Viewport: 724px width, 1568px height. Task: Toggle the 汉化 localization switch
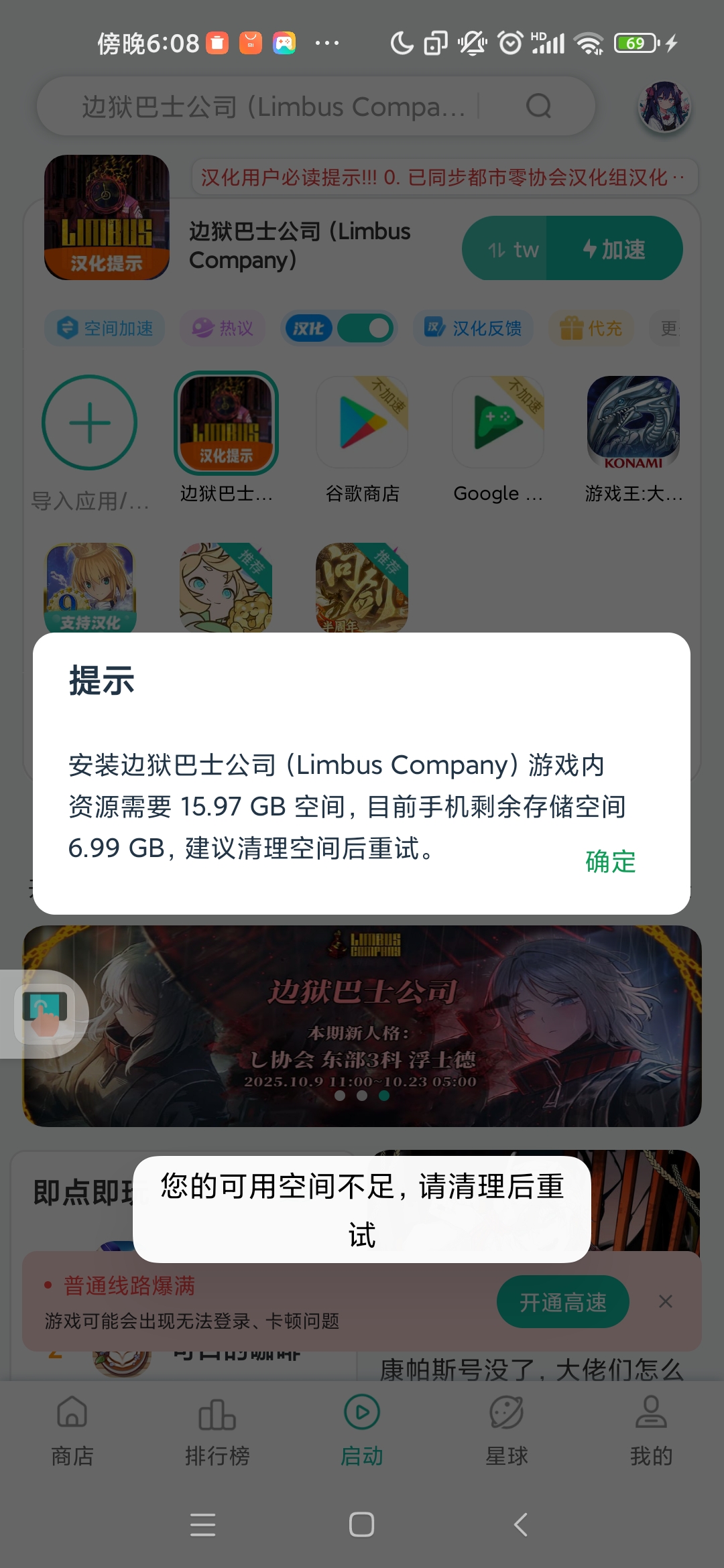[x=365, y=328]
